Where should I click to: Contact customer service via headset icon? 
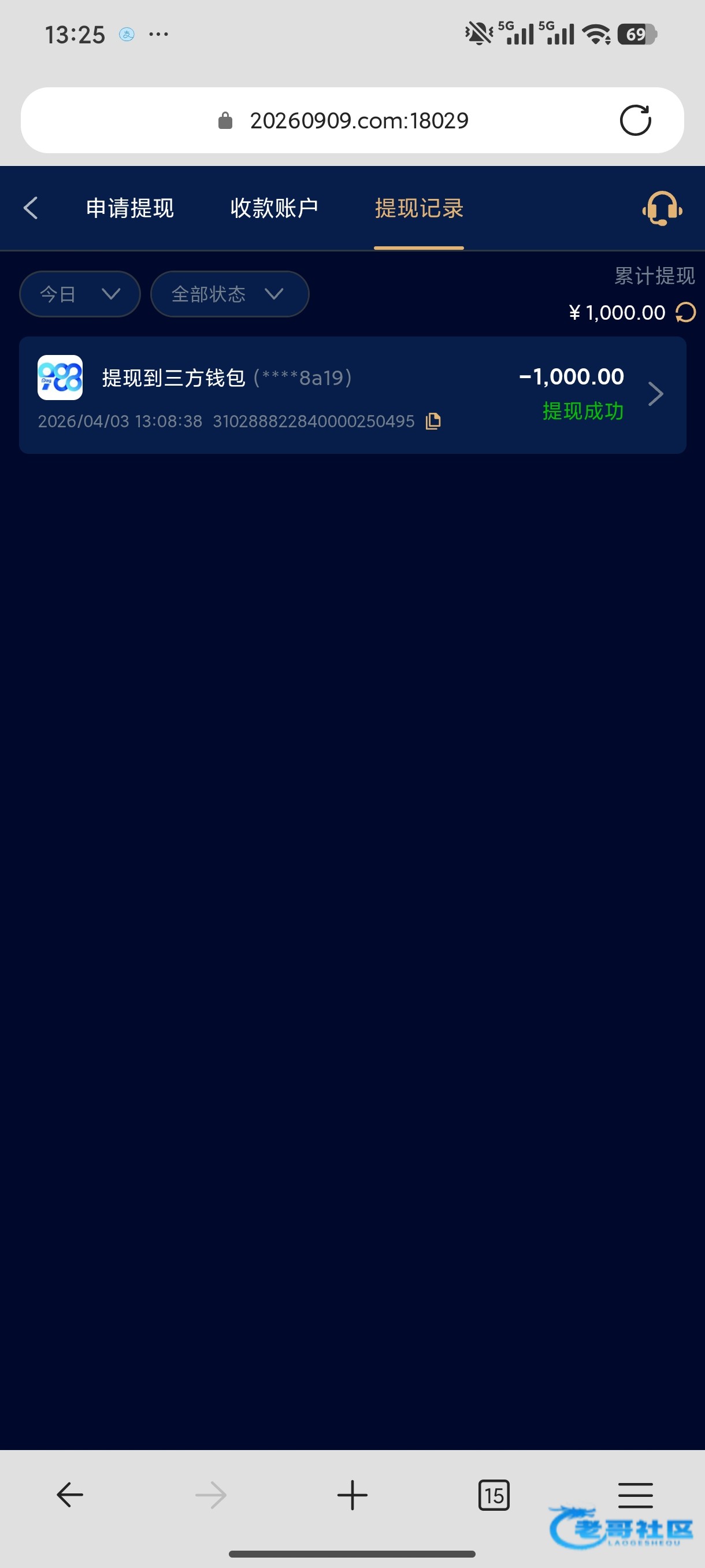662,208
